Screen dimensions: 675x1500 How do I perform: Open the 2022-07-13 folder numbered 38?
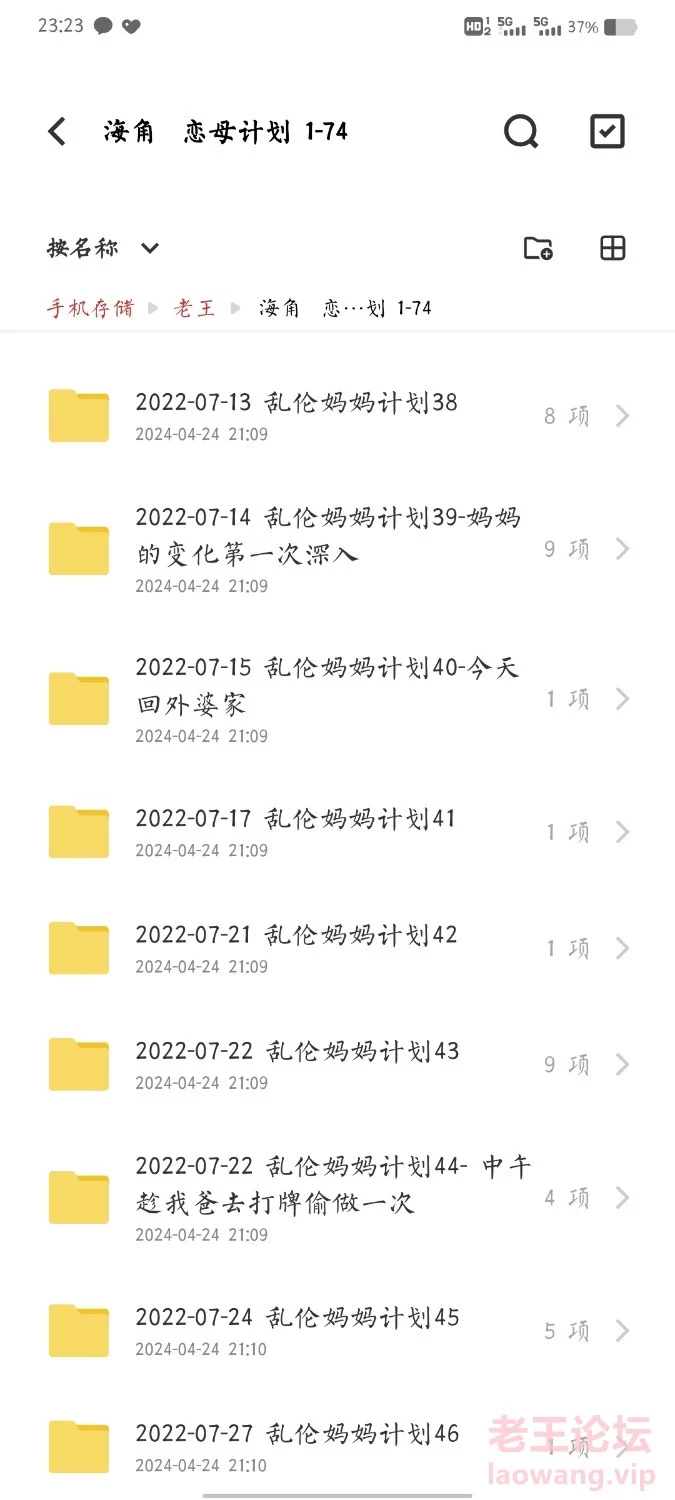point(338,416)
